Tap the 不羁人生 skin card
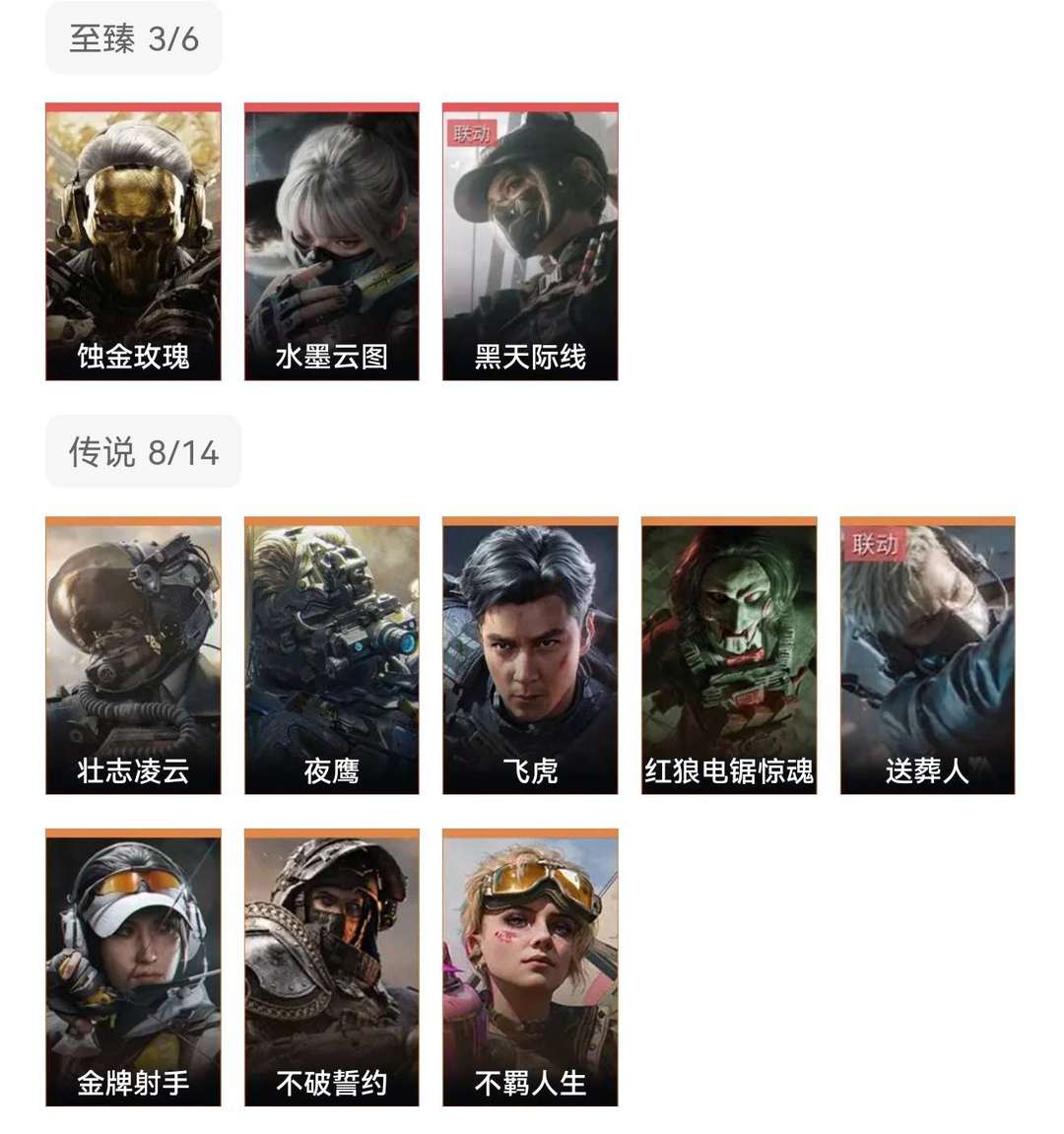 (x=530, y=967)
